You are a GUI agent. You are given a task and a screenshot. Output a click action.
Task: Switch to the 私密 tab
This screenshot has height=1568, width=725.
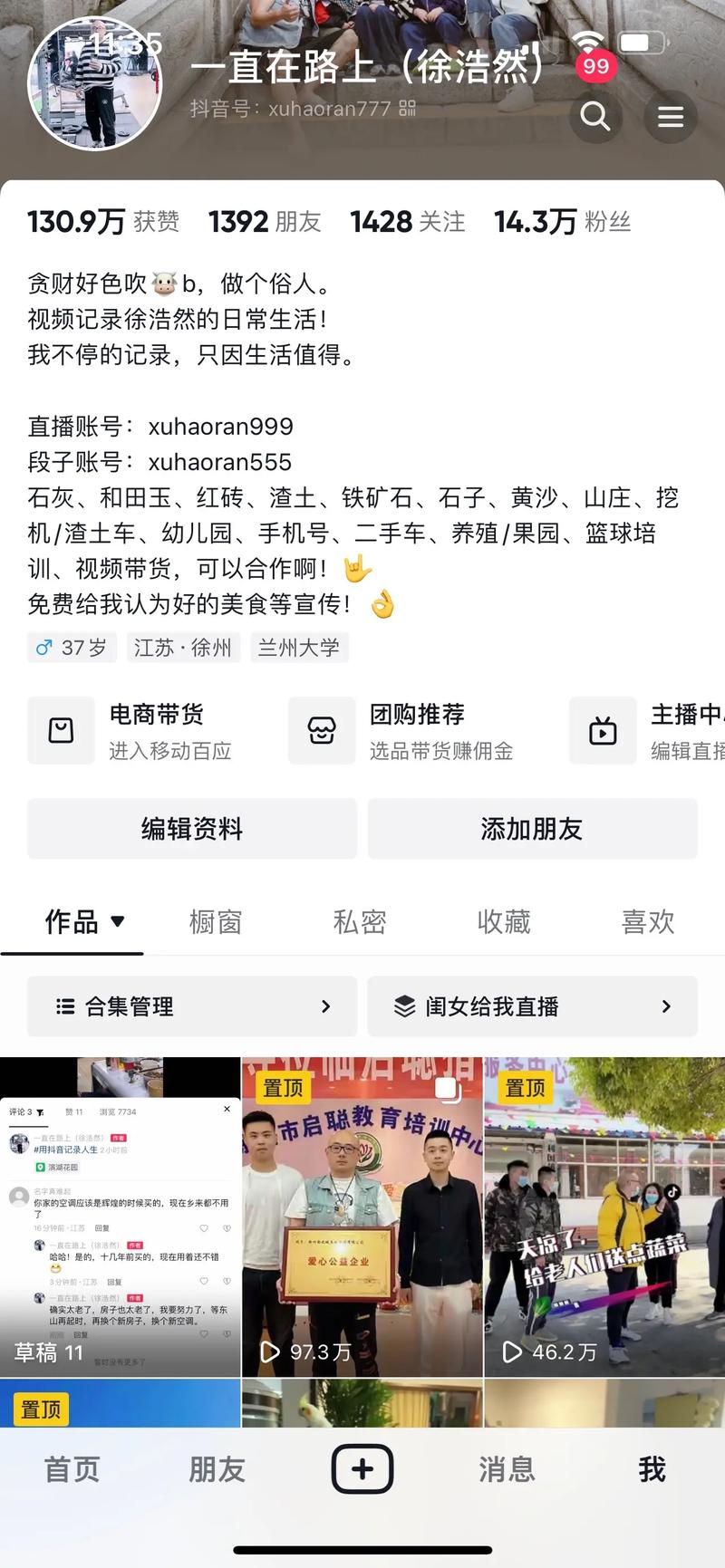click(x=360, y=922)
